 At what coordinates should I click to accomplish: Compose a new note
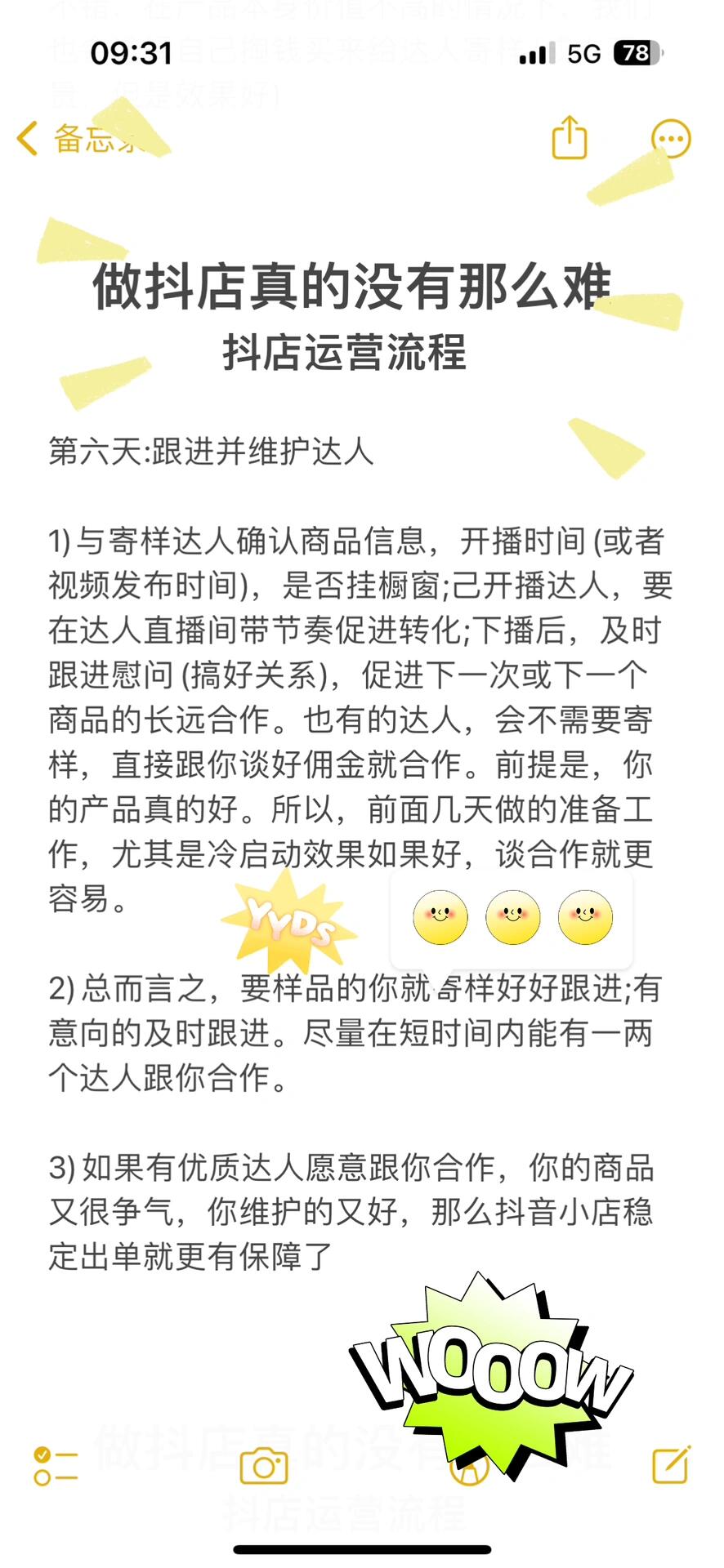point(671,1465)
